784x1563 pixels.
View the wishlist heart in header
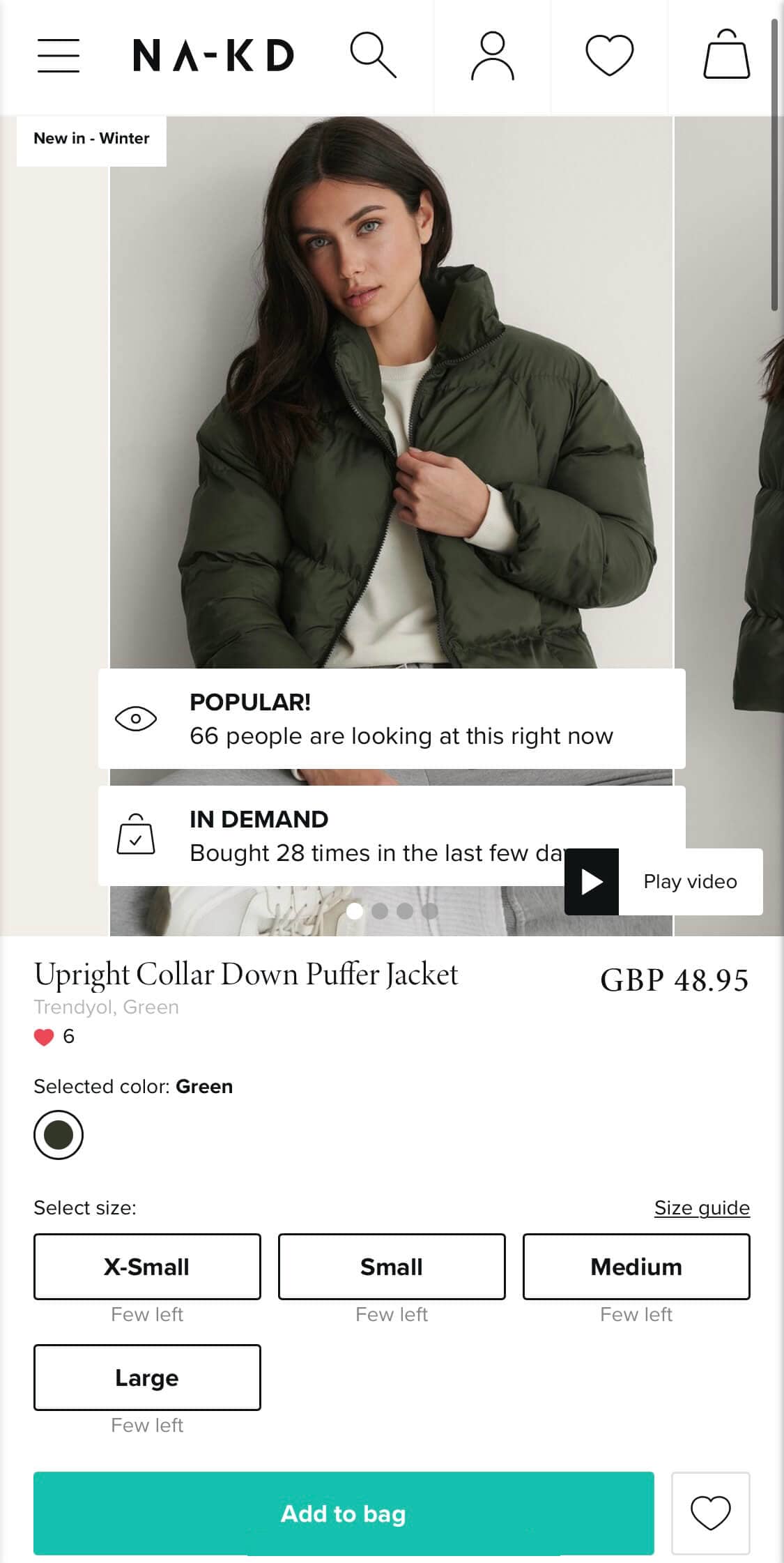[x=609, y=55]
